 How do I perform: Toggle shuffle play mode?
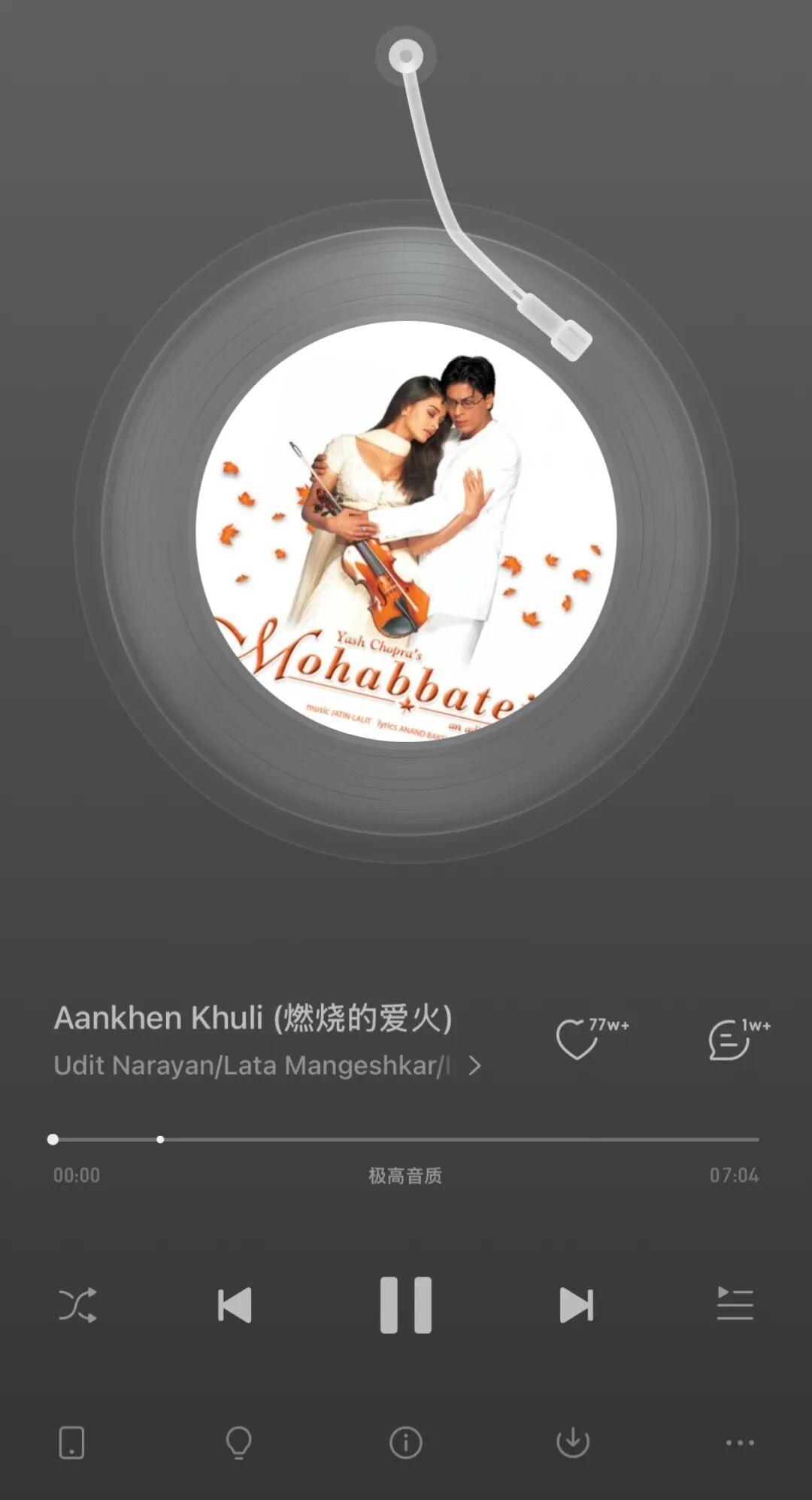click(77, 1305)
